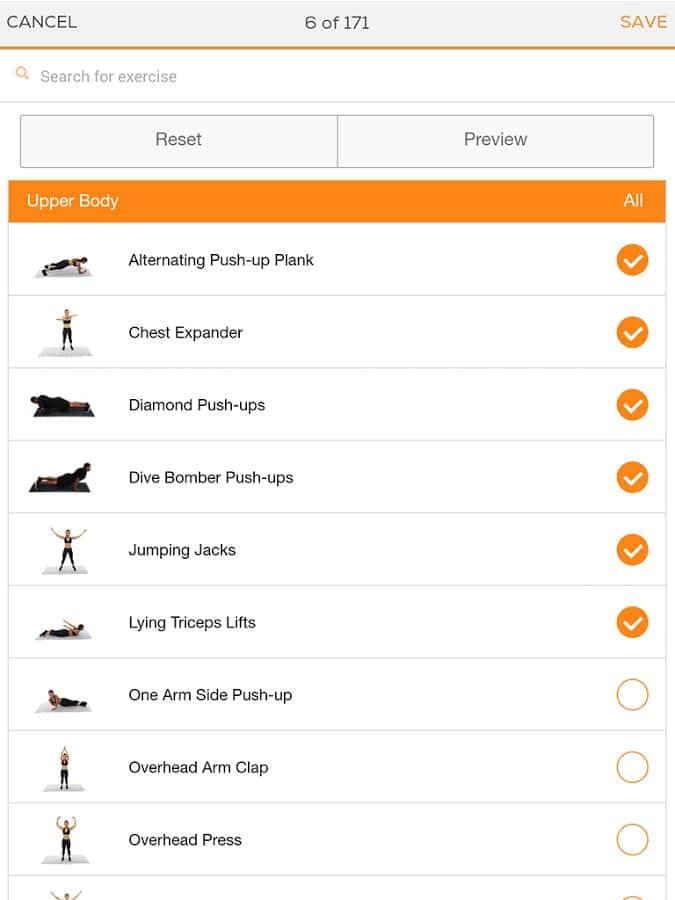The image size is (675, 900).
Task: Check the Overhead Arm Clap exercise
Action: point(632,767)
